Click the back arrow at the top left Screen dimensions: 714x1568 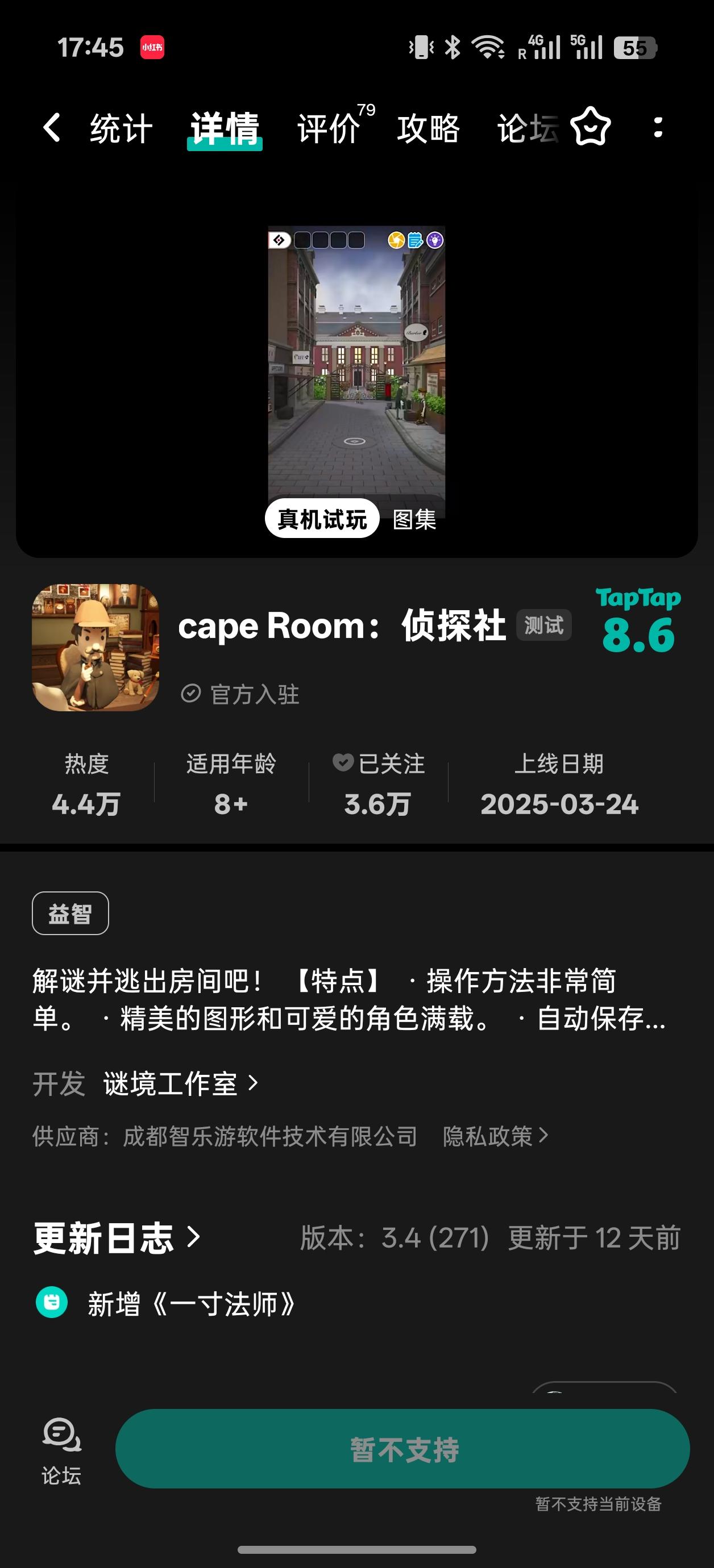click(52, 128)
